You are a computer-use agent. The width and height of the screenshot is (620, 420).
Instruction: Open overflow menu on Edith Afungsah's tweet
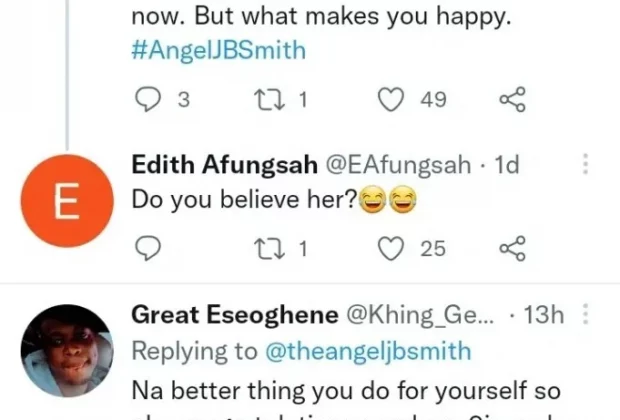pyautogui.click(x=586, y=165)
